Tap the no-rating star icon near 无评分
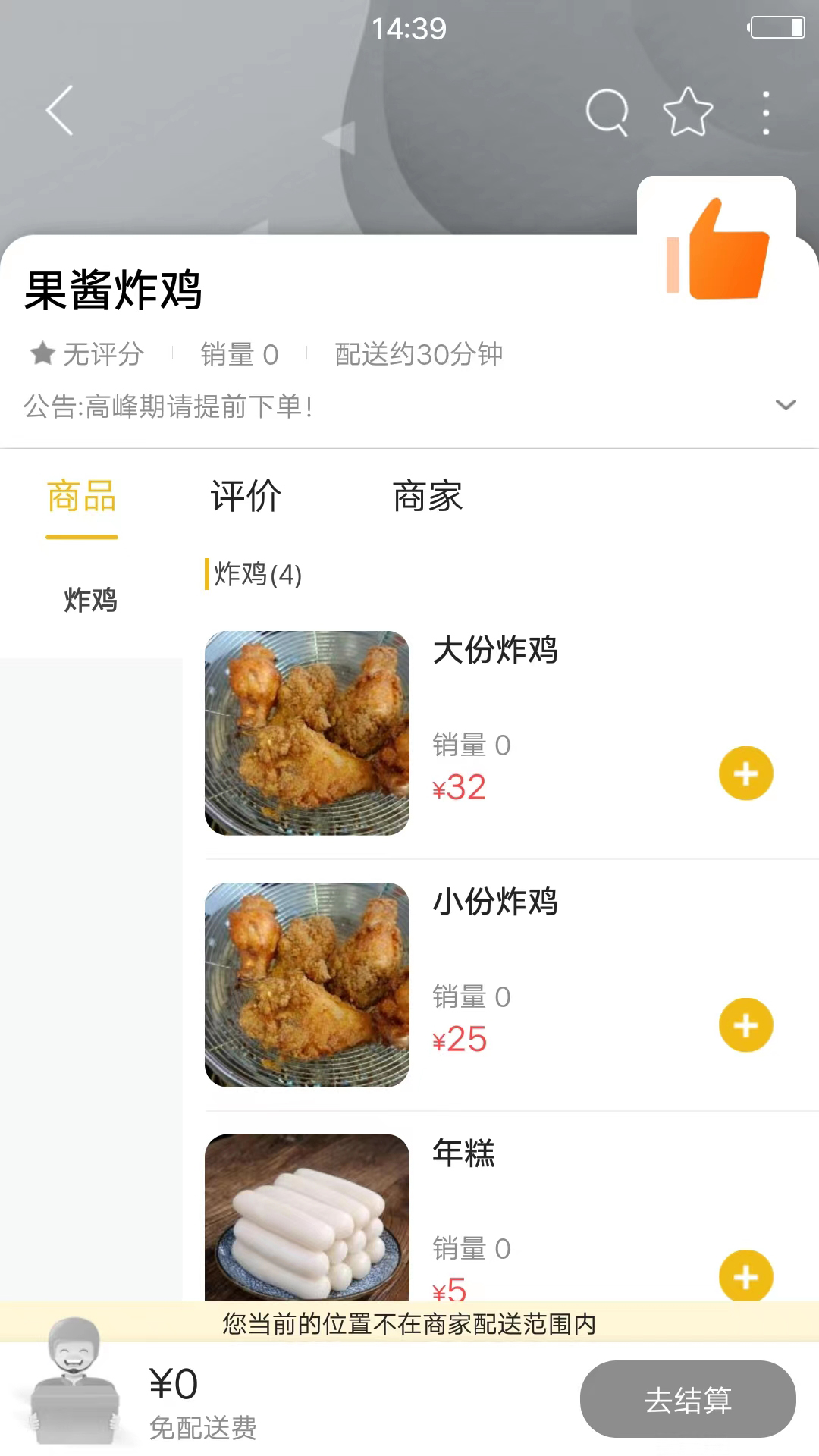Screen dimensions: 819x1456 click(39, 353)
